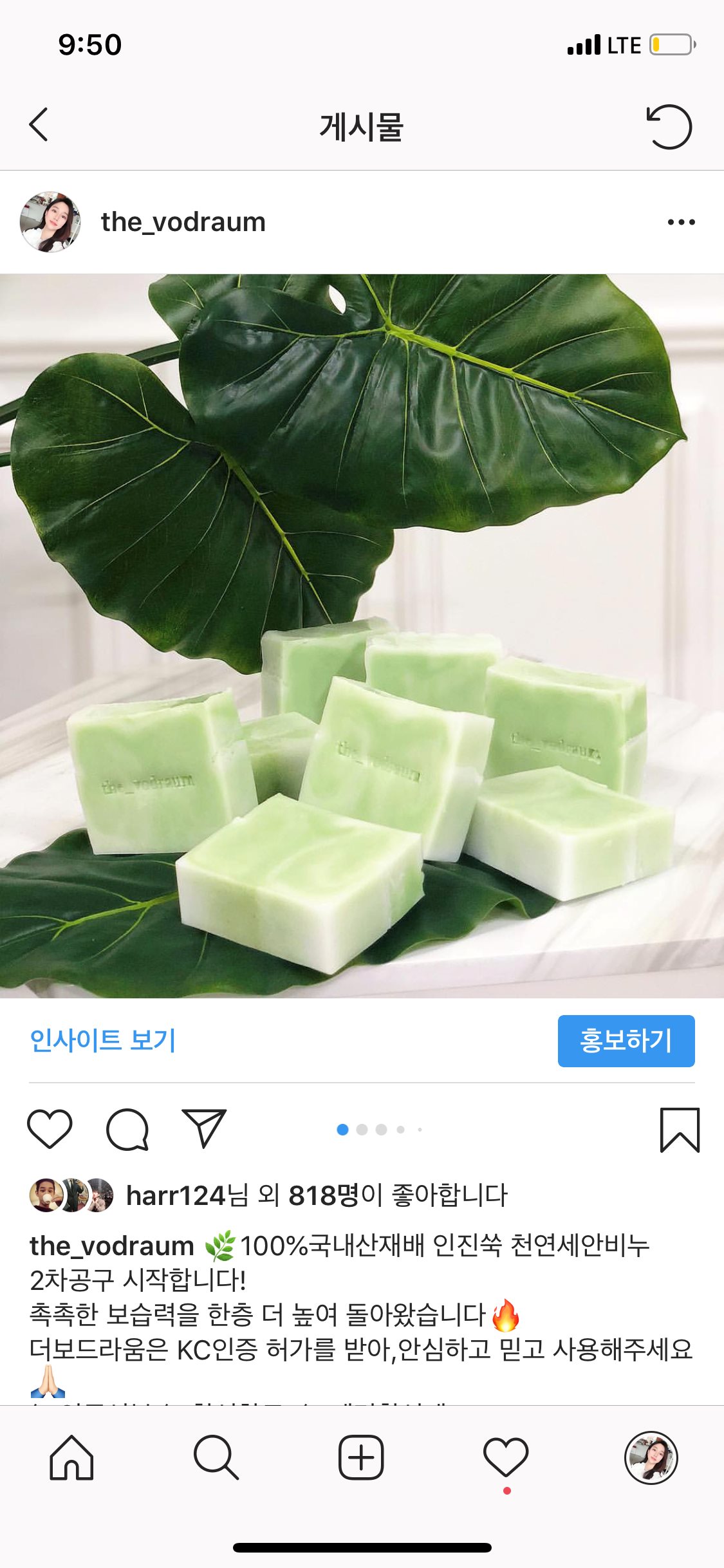
Task: Open the_vodraum username in the caption
Action: click(112, 1246)
